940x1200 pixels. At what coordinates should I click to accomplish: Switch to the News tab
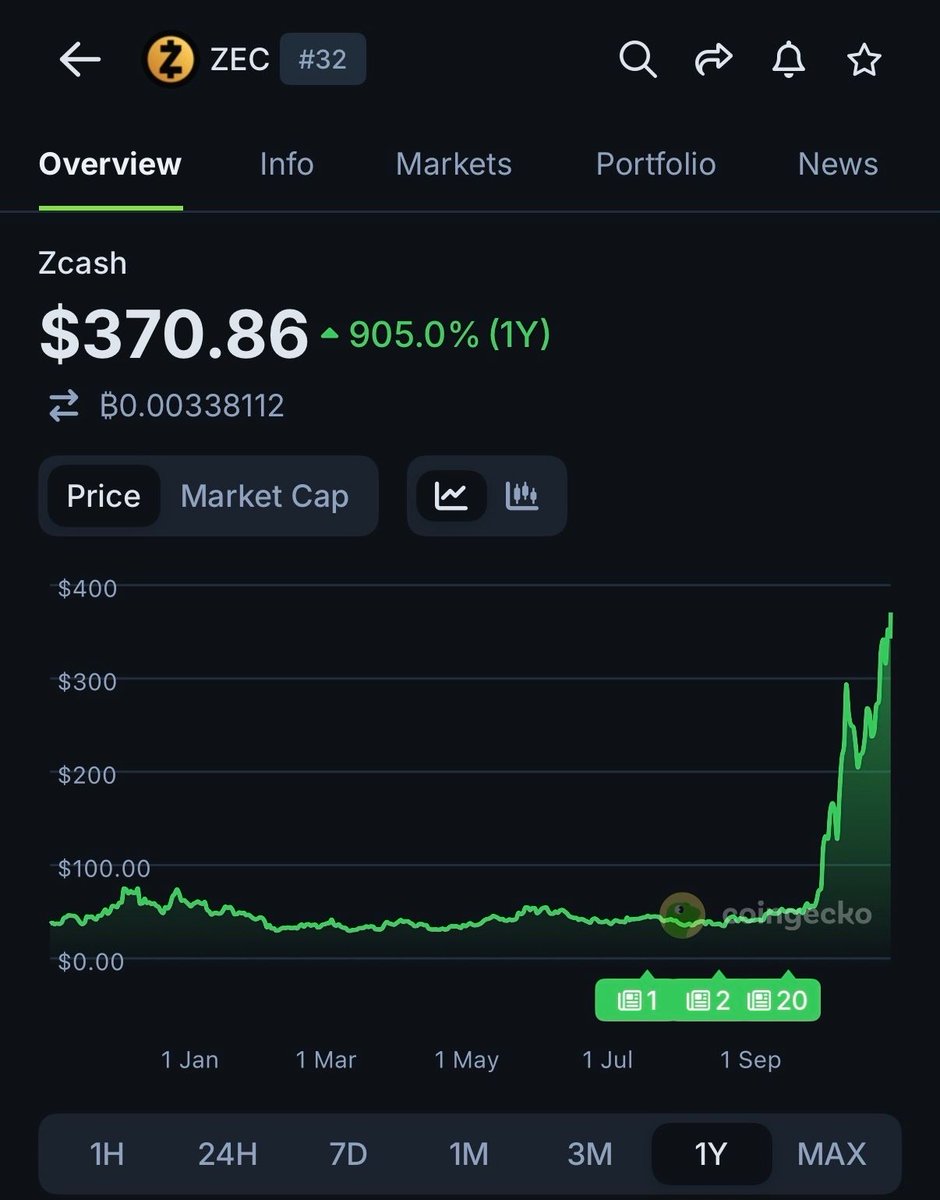click(838, 164)
